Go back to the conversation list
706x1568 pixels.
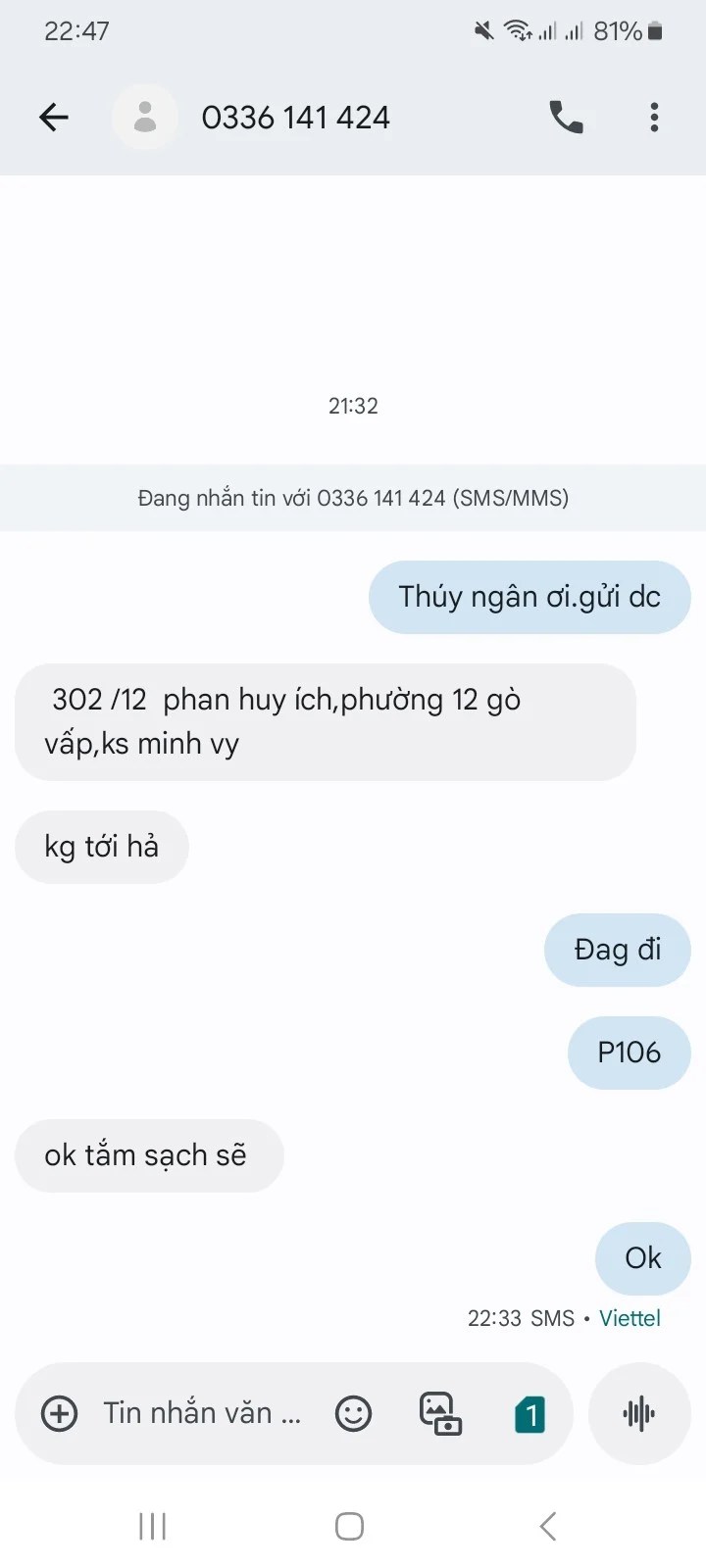[x=54, y=118]
